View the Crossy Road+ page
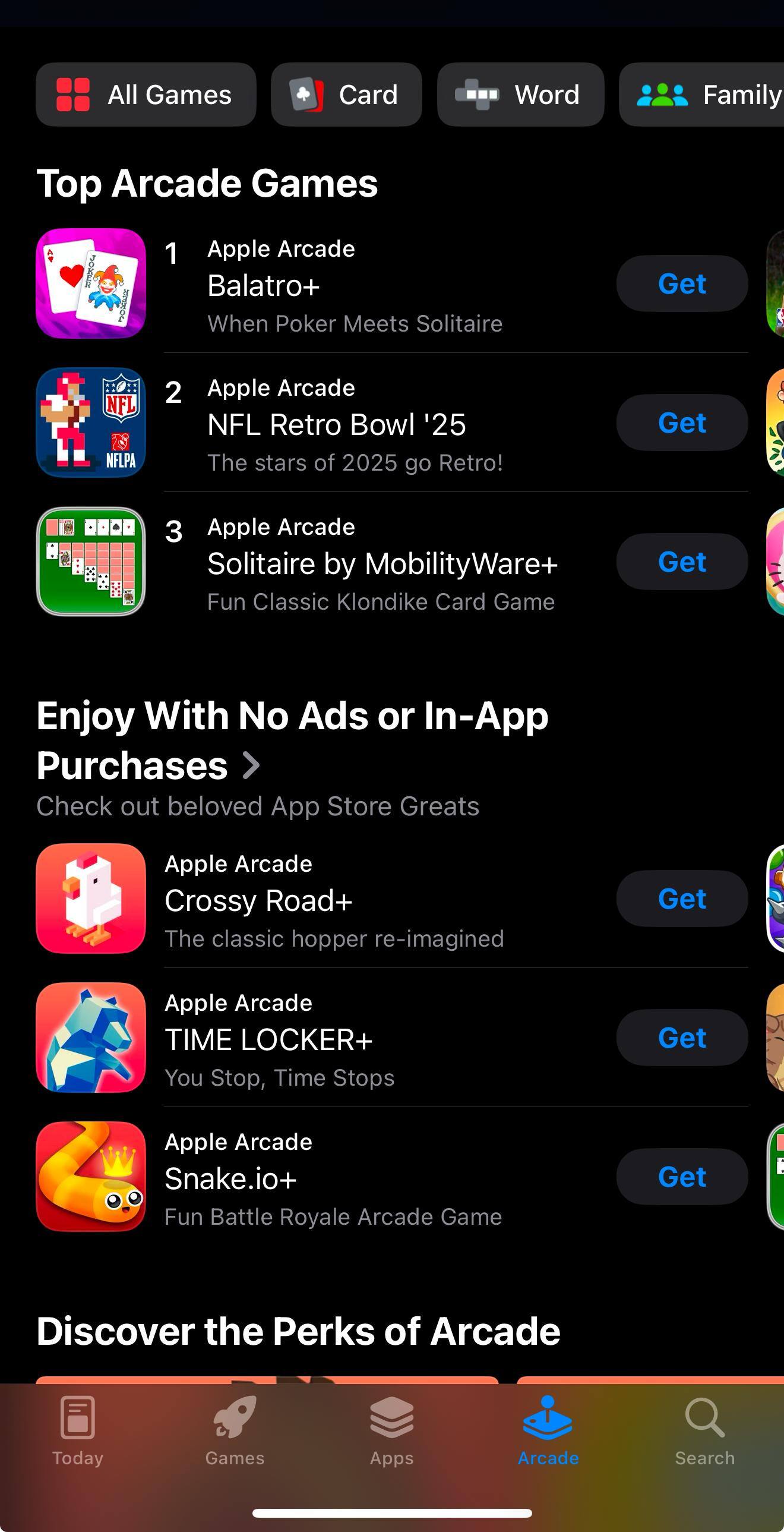The image size is (784, 1532). point(333,900)
